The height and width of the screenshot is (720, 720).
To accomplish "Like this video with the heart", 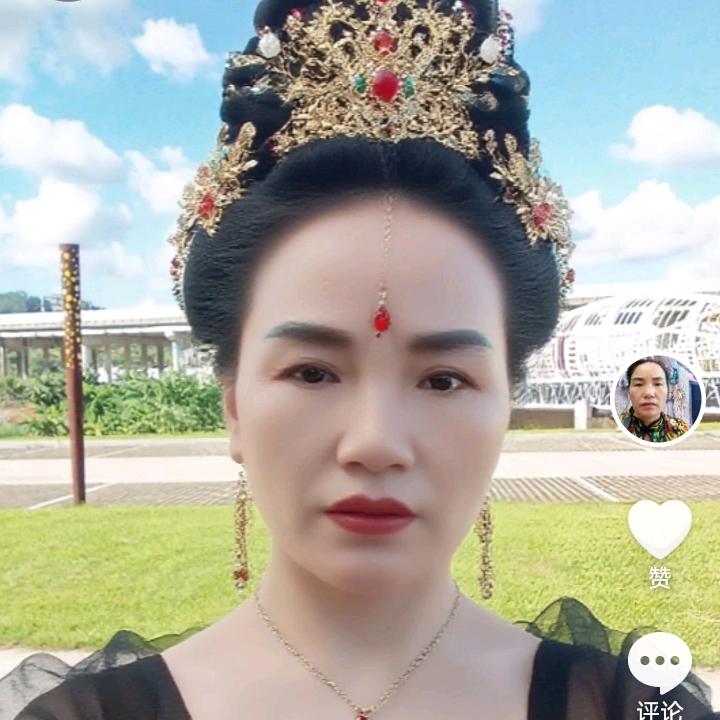I will click(659, 528).
